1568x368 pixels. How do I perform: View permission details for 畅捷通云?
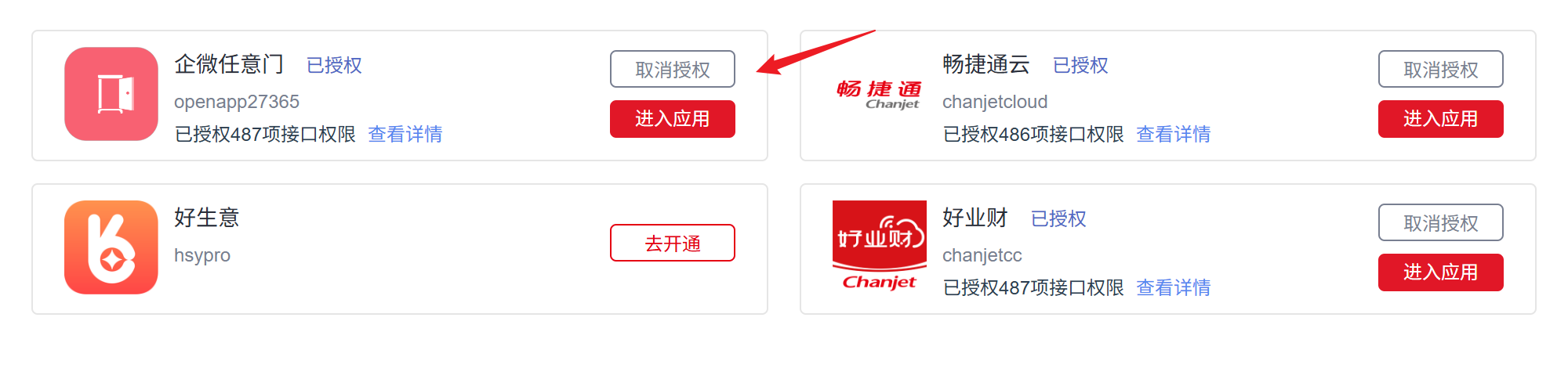[x=1173, y=134]
